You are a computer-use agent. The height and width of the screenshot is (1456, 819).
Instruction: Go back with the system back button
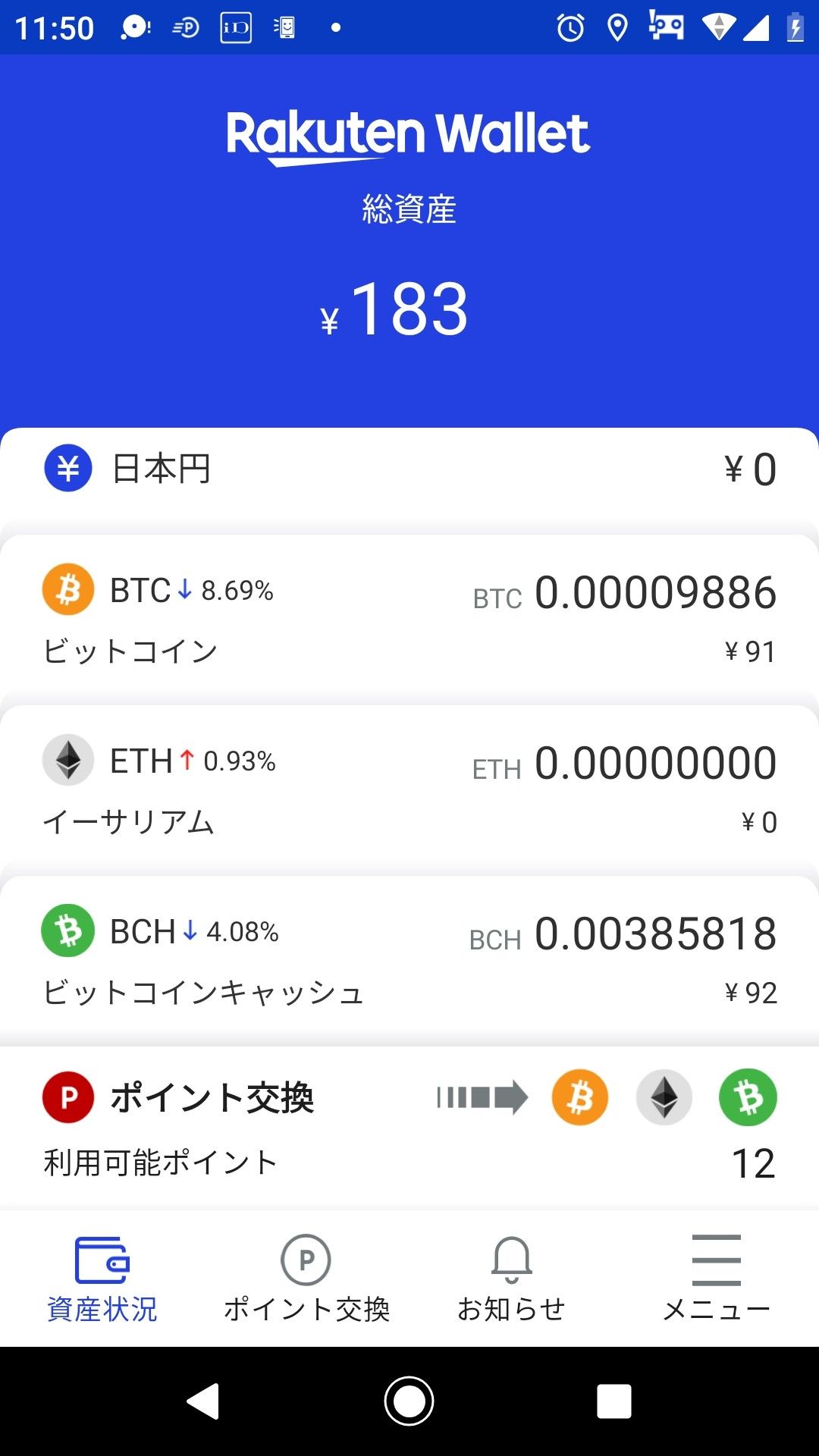pyautogui.click(x=203, y=1401)
